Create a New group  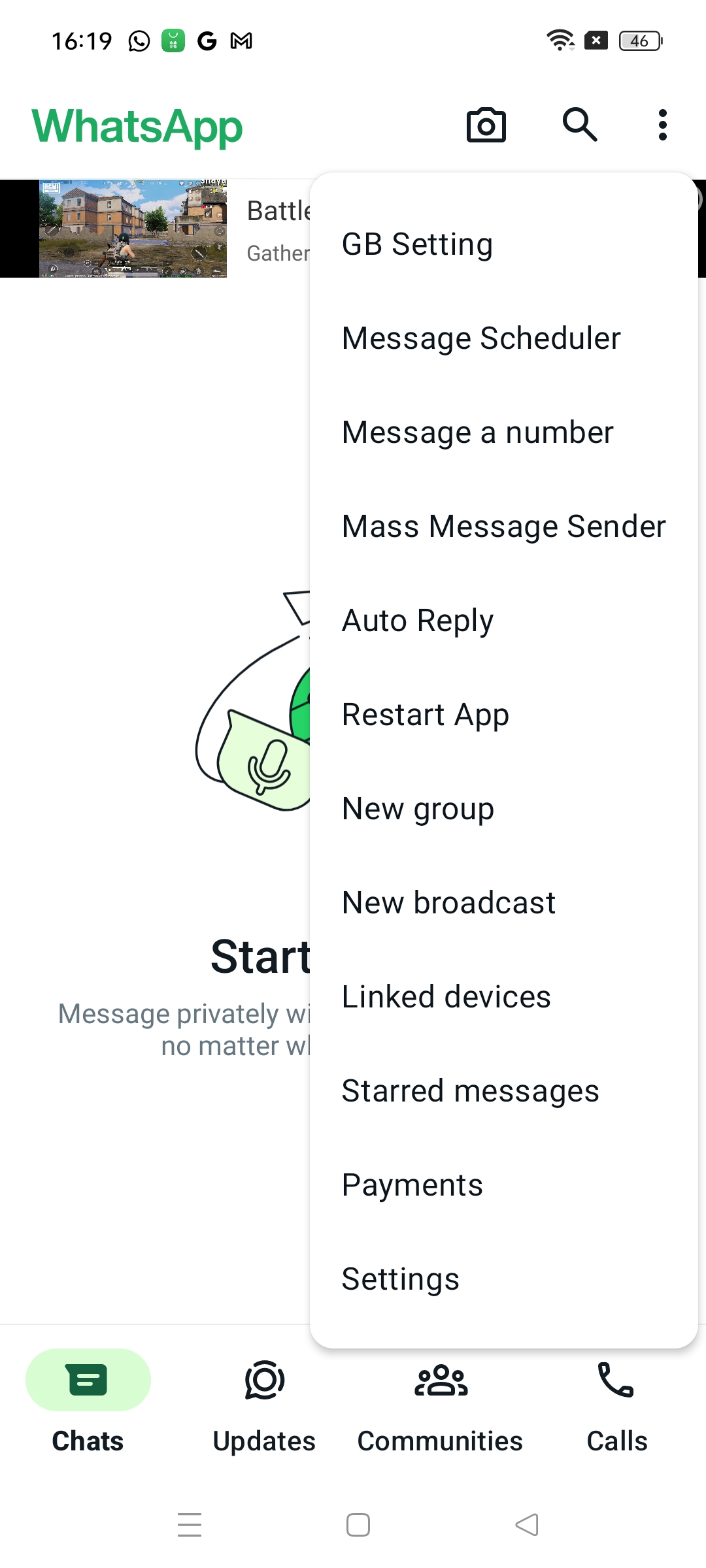(503, 809)
